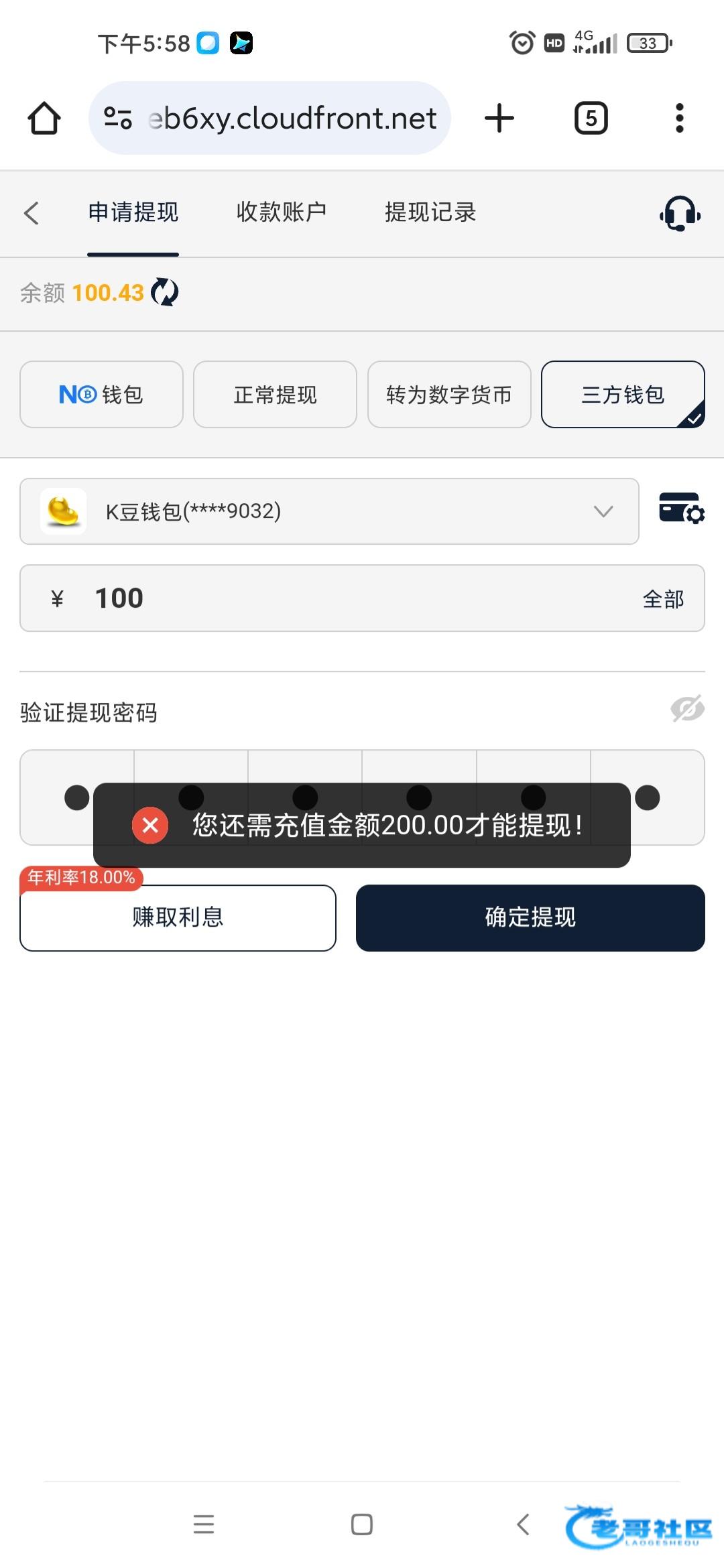The width and height of the screenshot is (724, 1568).
Task: Toggle withdrawal password visibility
Action: click(687, 709)
